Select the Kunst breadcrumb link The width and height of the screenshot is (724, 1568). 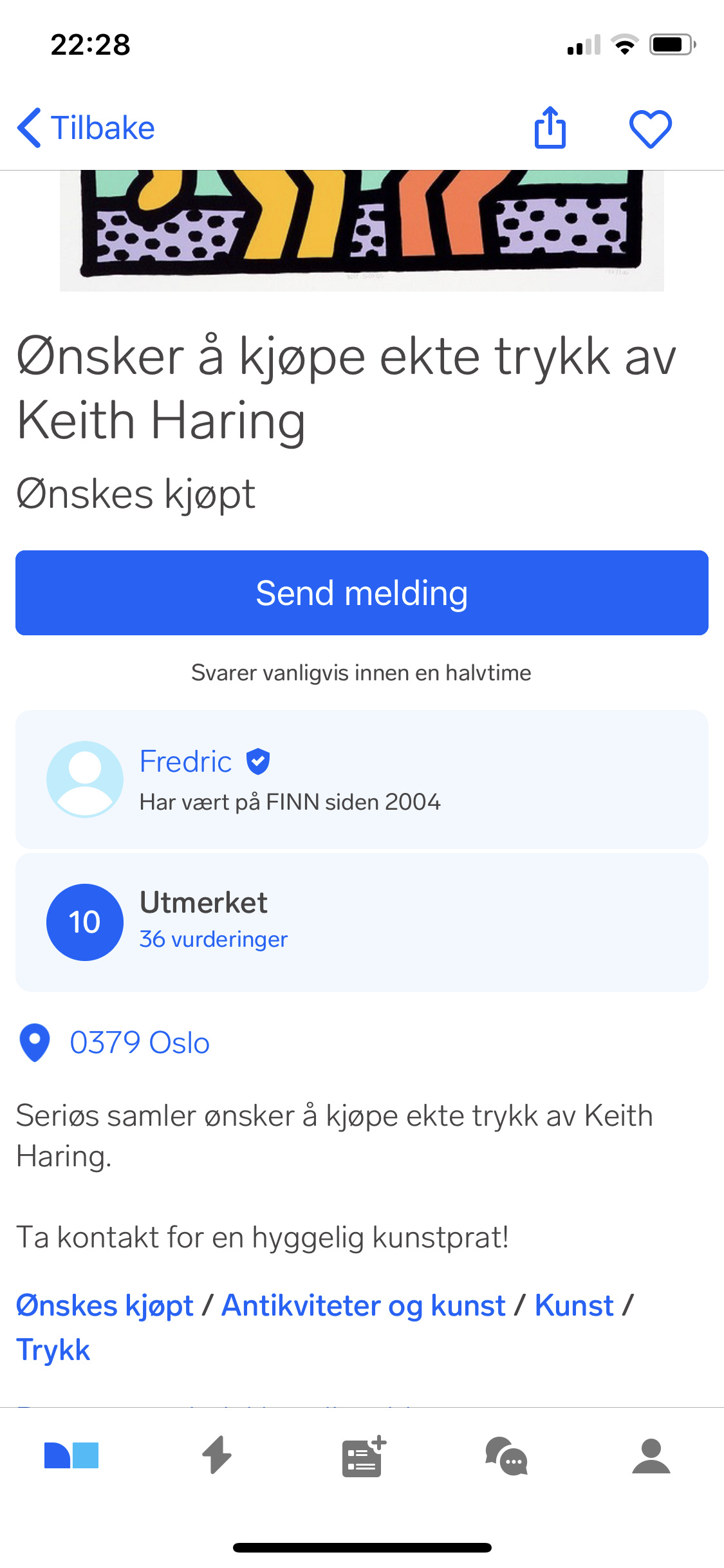point(574,1306)
